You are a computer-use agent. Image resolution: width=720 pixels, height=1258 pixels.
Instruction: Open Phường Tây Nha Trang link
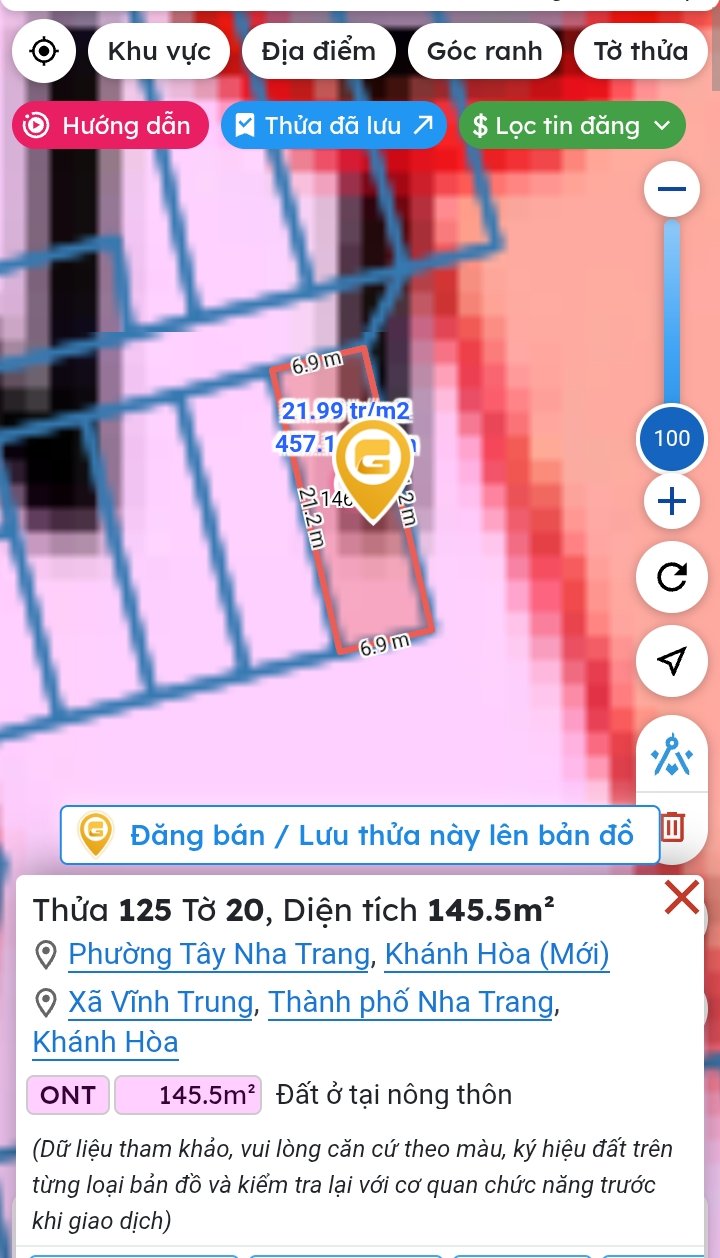pos(218,954)
